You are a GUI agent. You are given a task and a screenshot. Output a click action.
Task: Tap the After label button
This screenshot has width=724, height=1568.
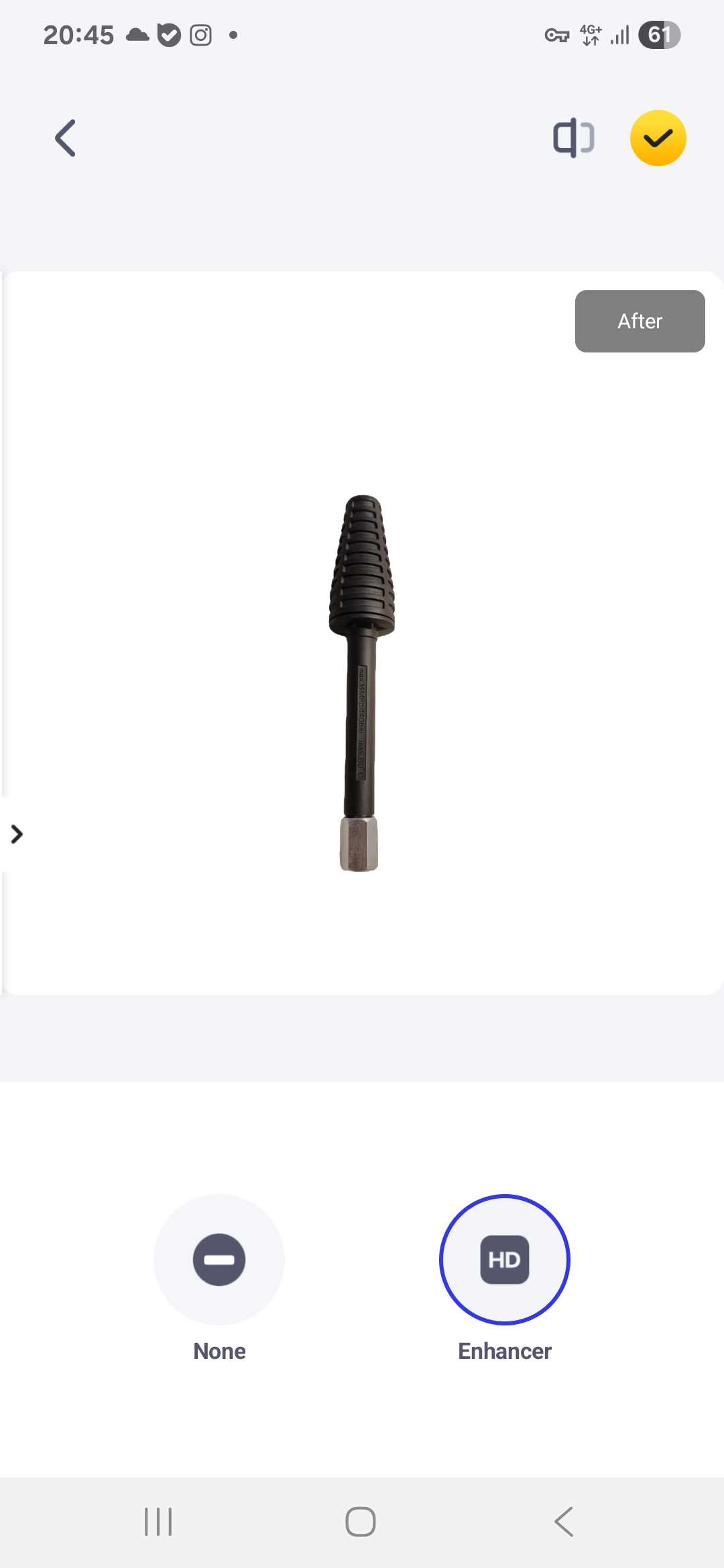click(x=640, y=322)
